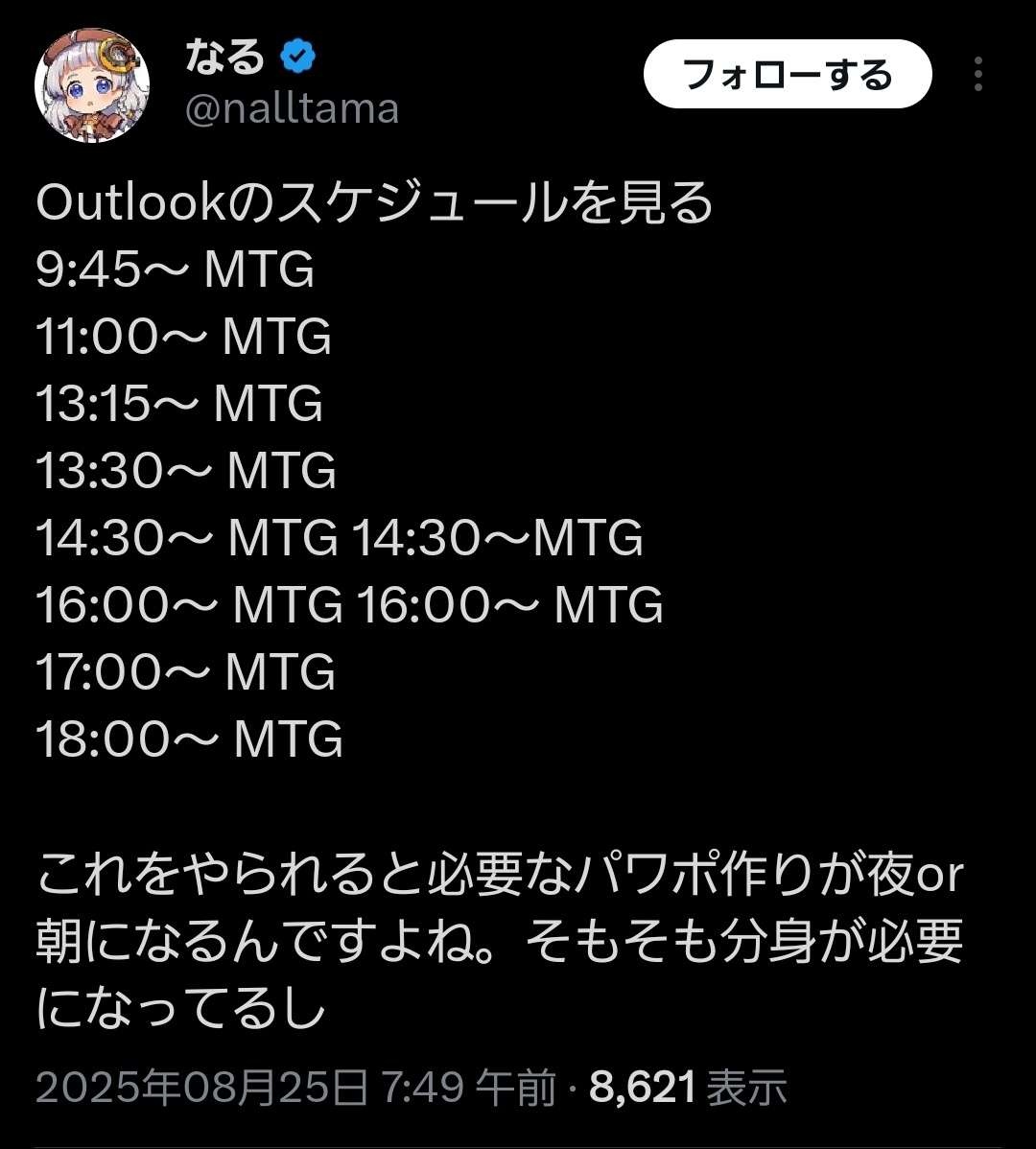
Task: Visit the @nalltama profile handle
Action: point(291,109)
